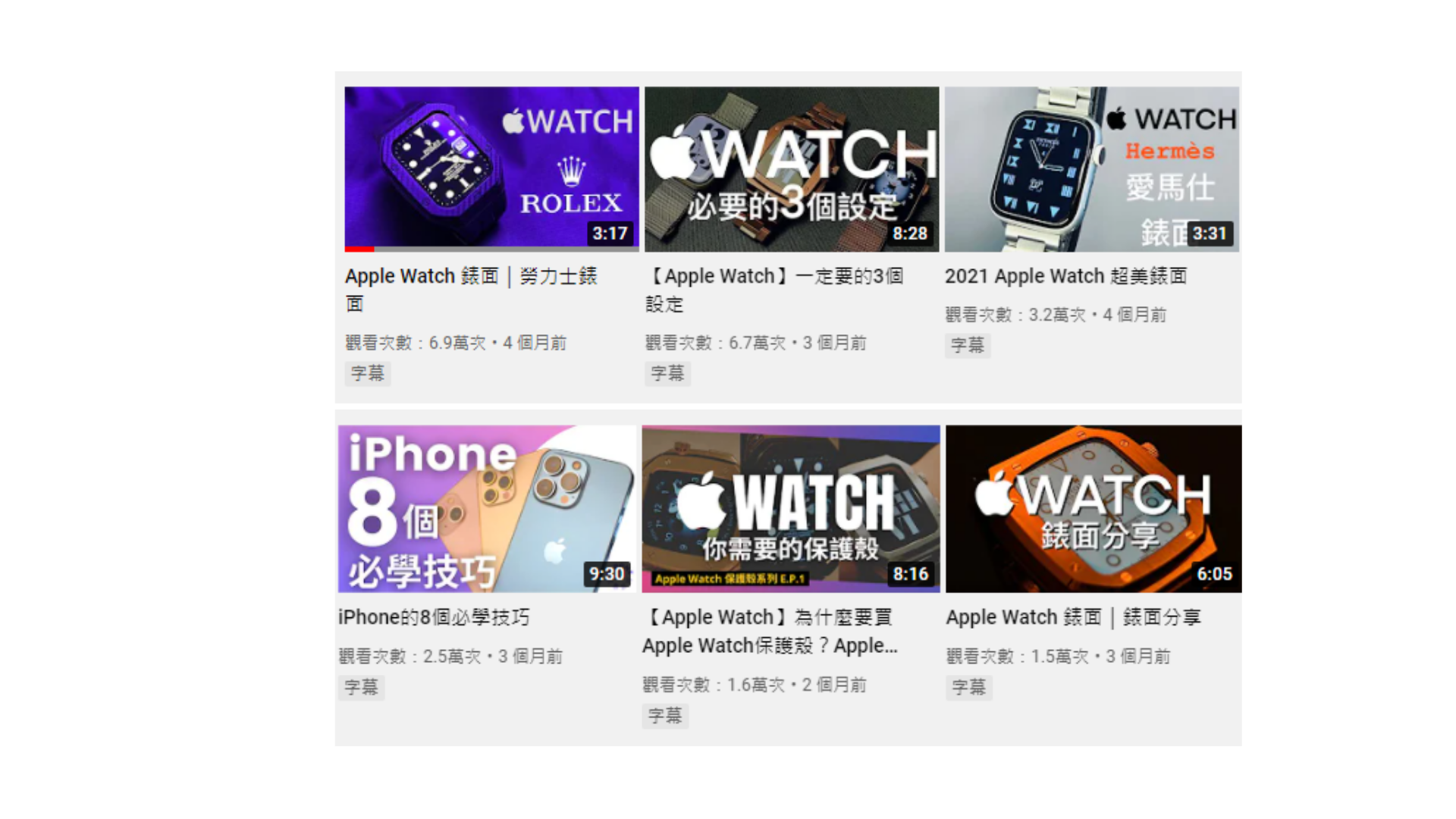Watch the iPhone 8 must-learn tips video
The height and width of the screenshot is (819, 1456).
(x=487, y=508)
